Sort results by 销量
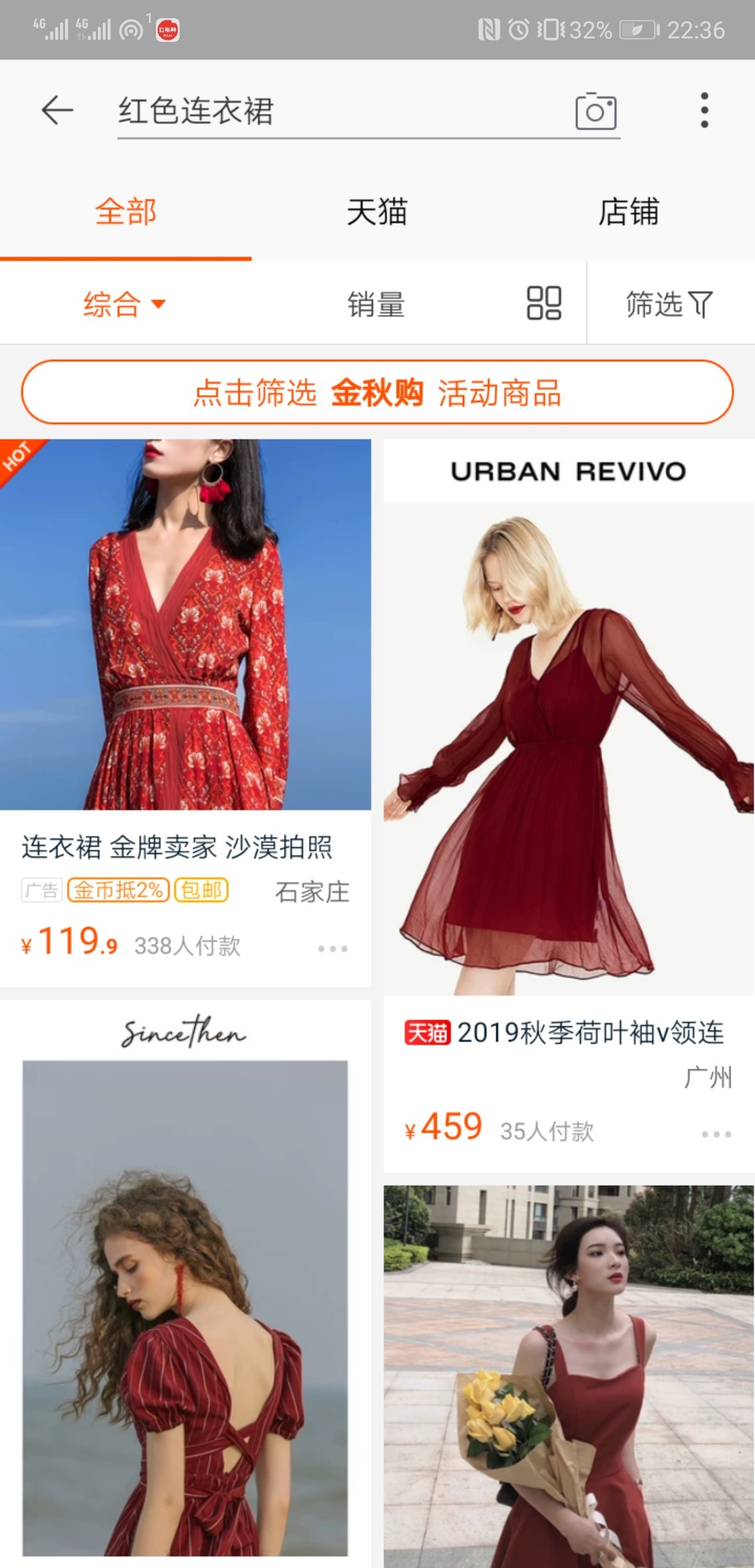 click(376, 305)
